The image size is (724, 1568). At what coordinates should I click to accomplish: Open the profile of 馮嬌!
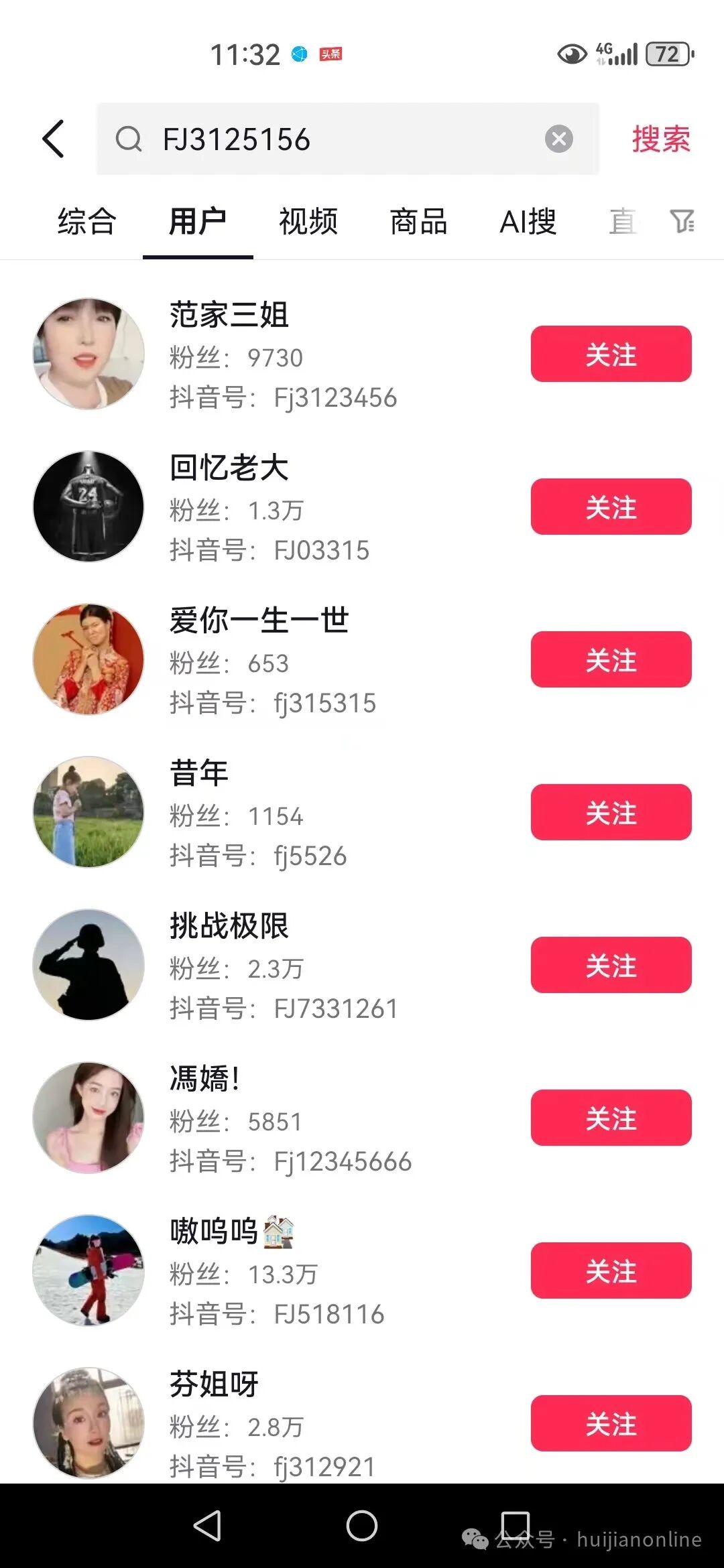point(204,1079)
